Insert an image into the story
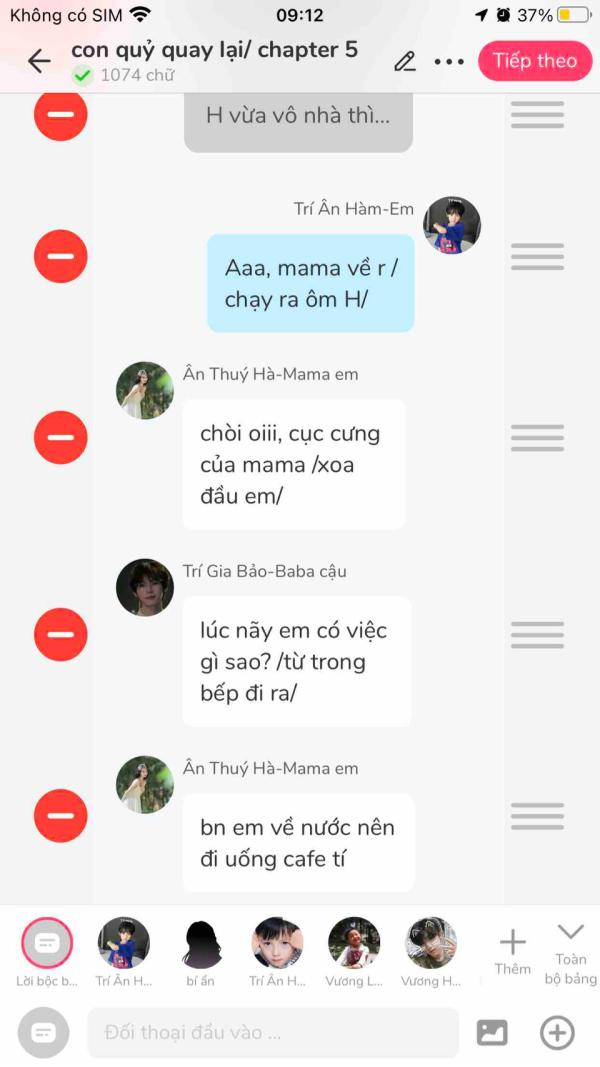This screenshot has height=1067, width=600. [492, 1032]
